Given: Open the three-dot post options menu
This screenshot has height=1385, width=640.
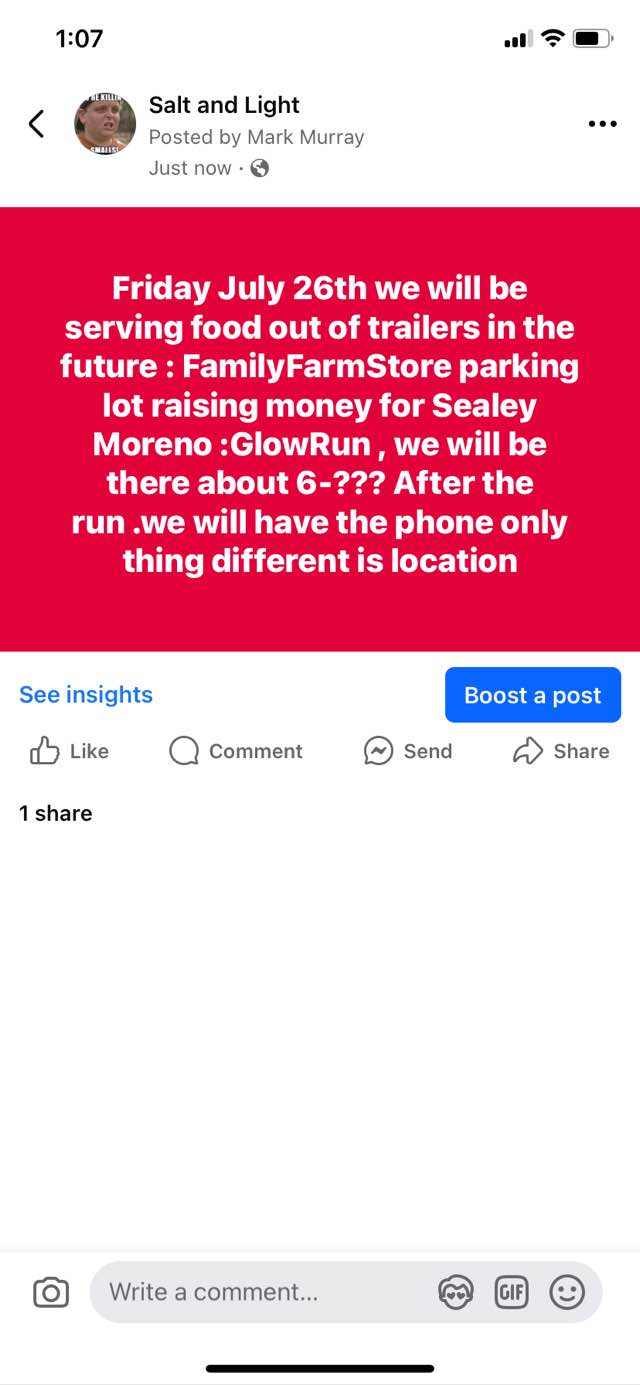Looking at the screenshot, I should click(x=602, y=124).
